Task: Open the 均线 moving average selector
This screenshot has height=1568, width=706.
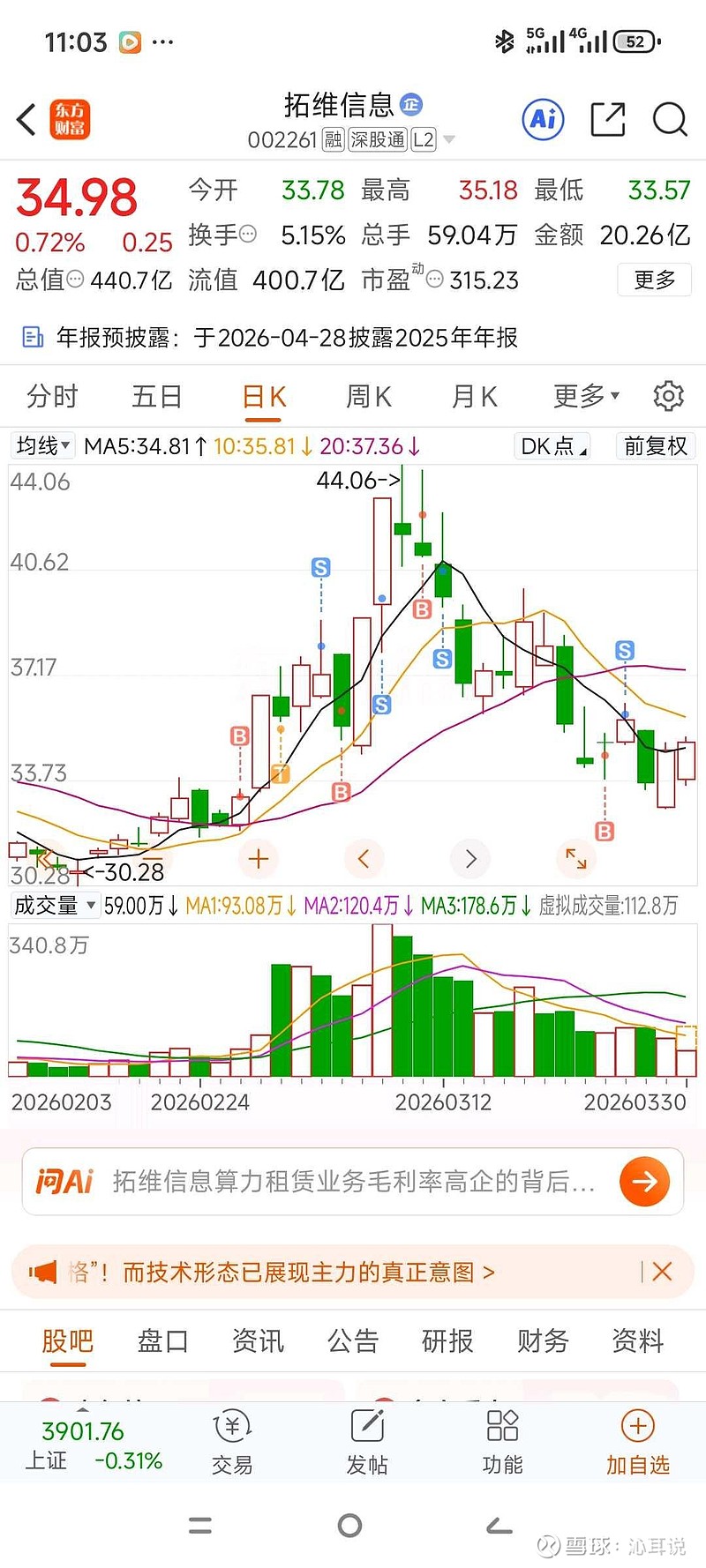Action: click(x=42, y=446)
